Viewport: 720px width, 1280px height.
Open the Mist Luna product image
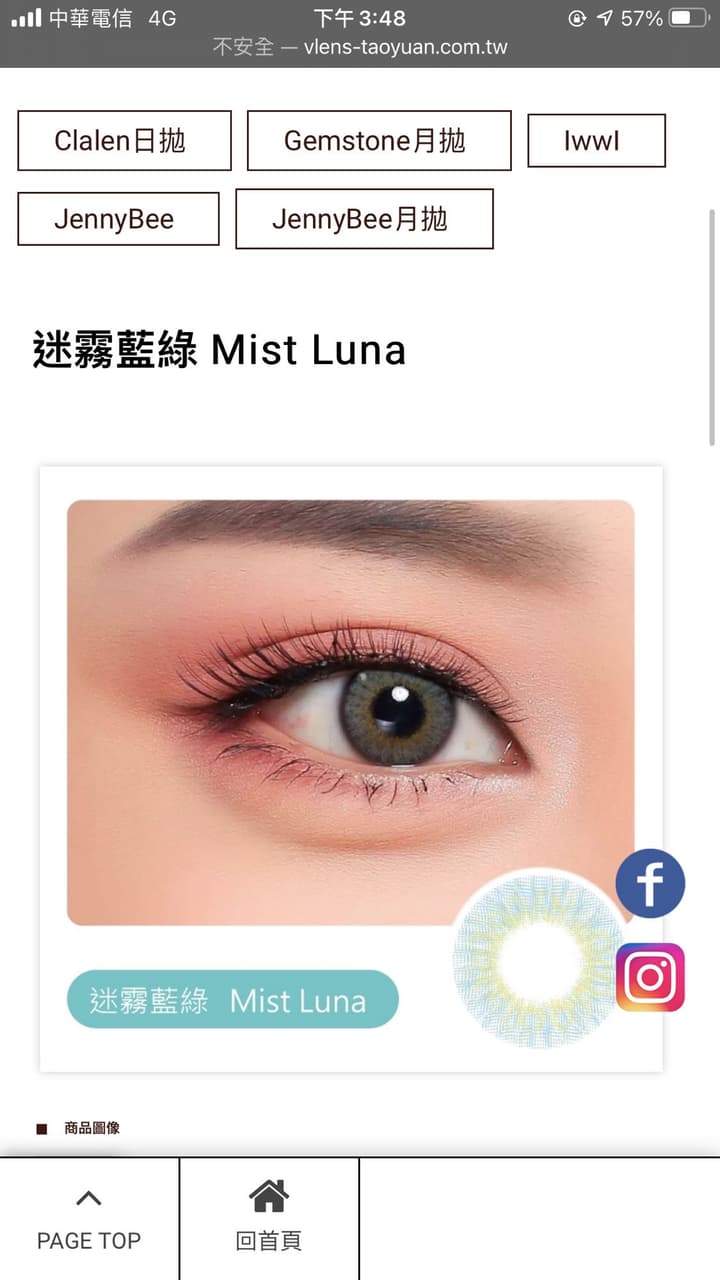[x=351, y=769]
